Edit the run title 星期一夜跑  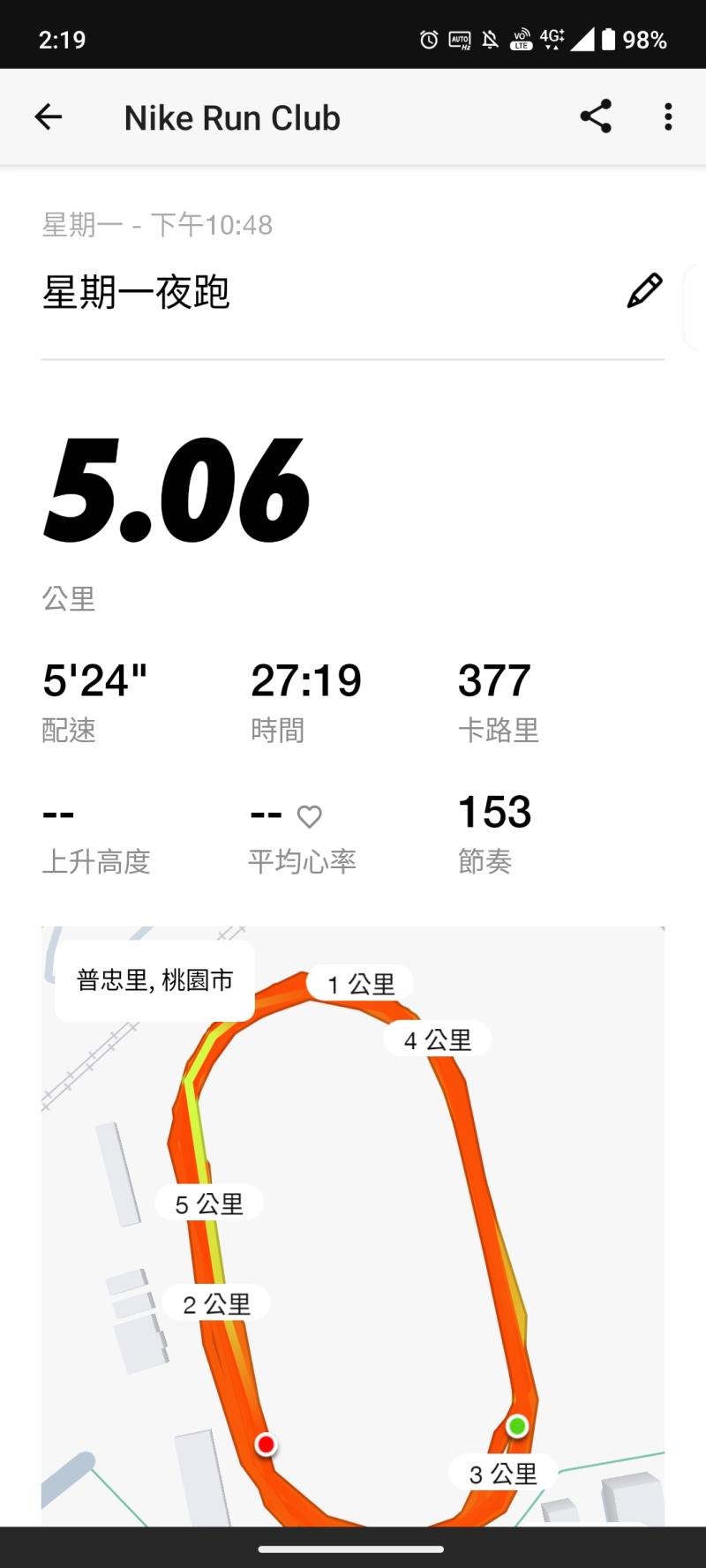[644, 290]
